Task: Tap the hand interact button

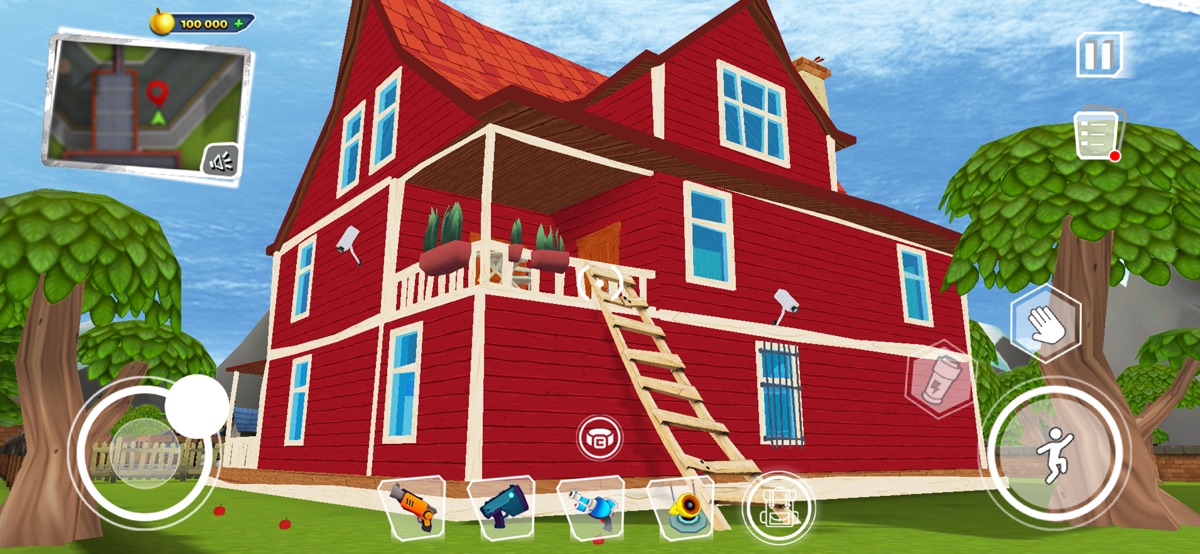Action: coord(1045,326)
